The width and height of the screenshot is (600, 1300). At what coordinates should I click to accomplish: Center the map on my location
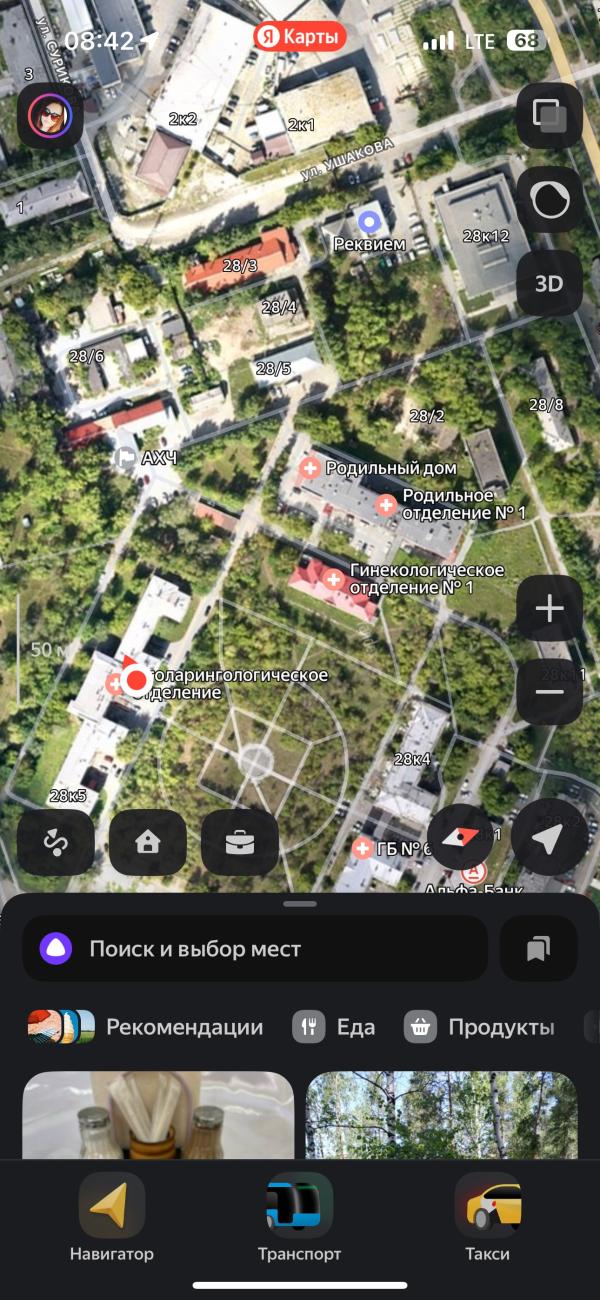click(549, 841)
